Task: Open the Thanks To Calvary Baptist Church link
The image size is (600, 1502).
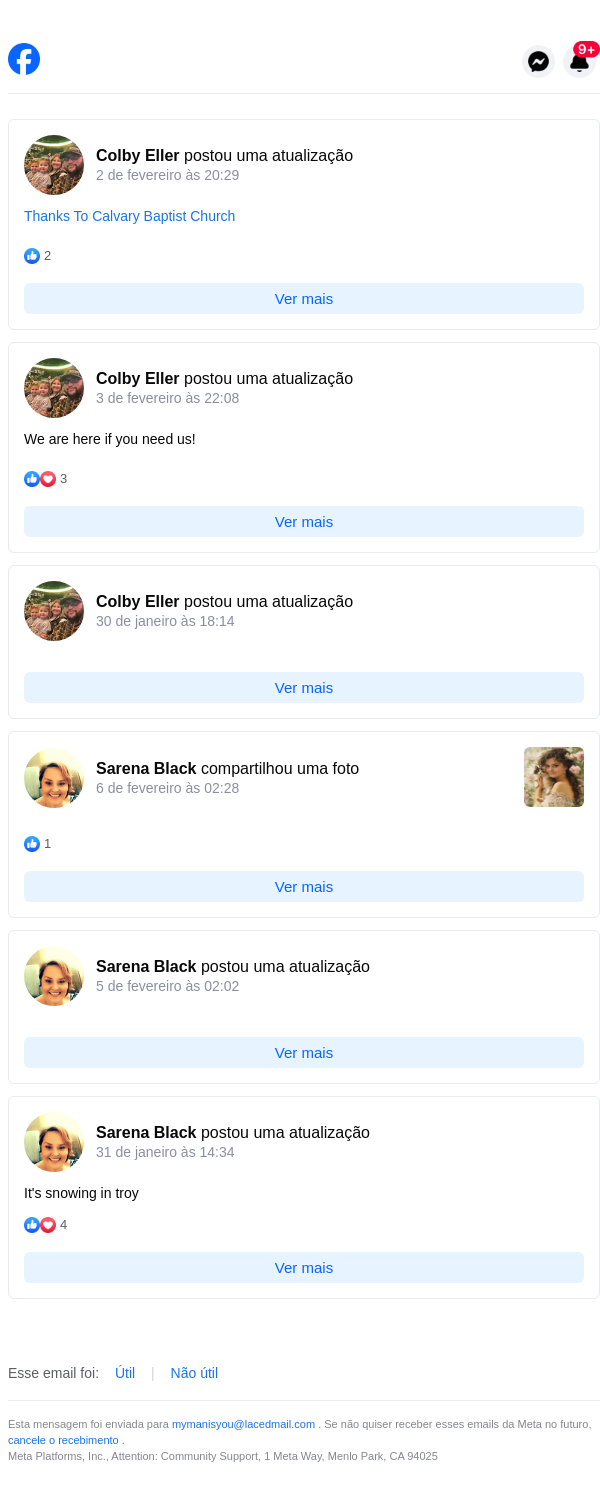Action: (x=129, y=216)
